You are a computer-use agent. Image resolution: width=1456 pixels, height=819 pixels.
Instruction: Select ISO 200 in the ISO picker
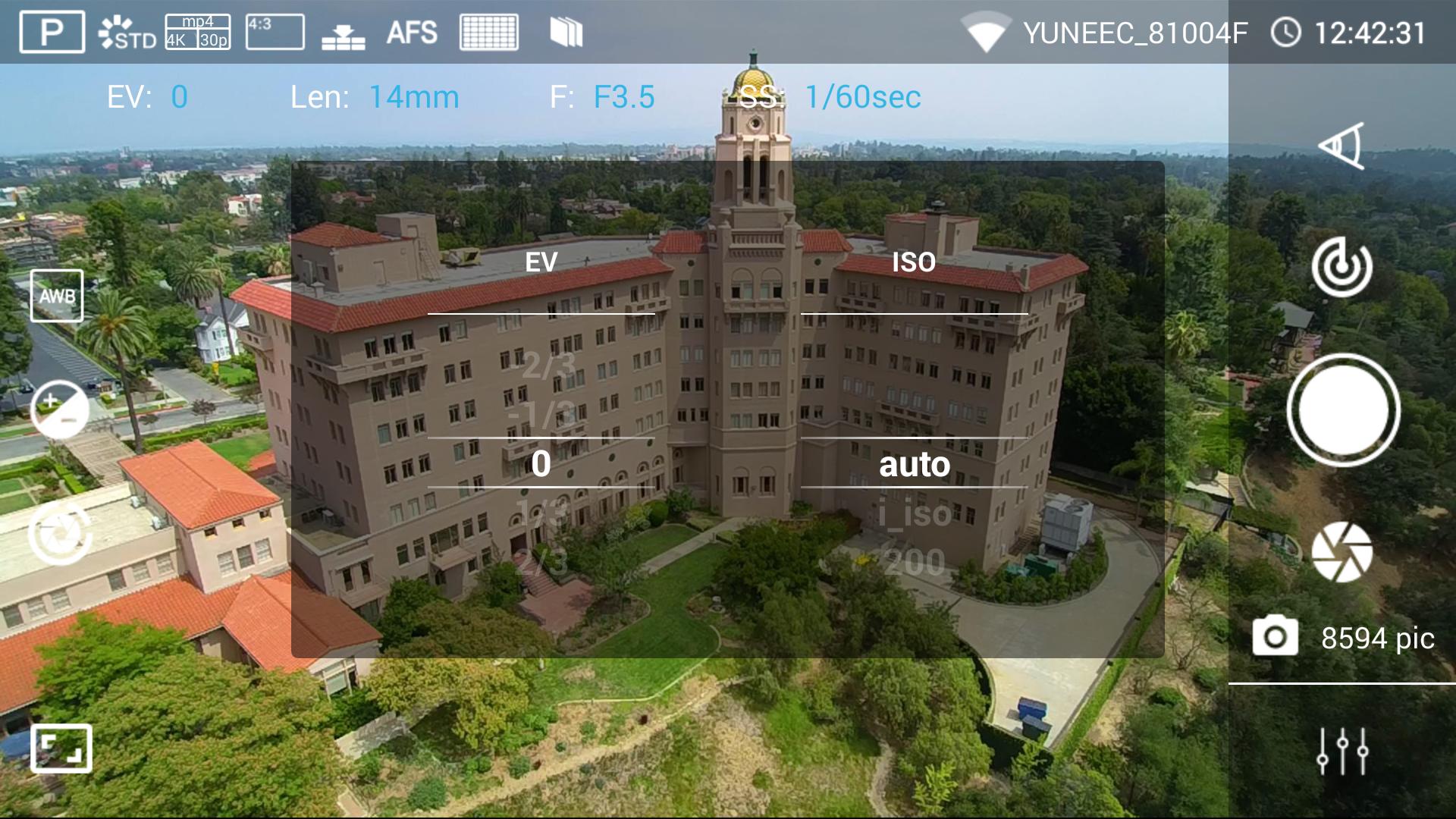915,563
